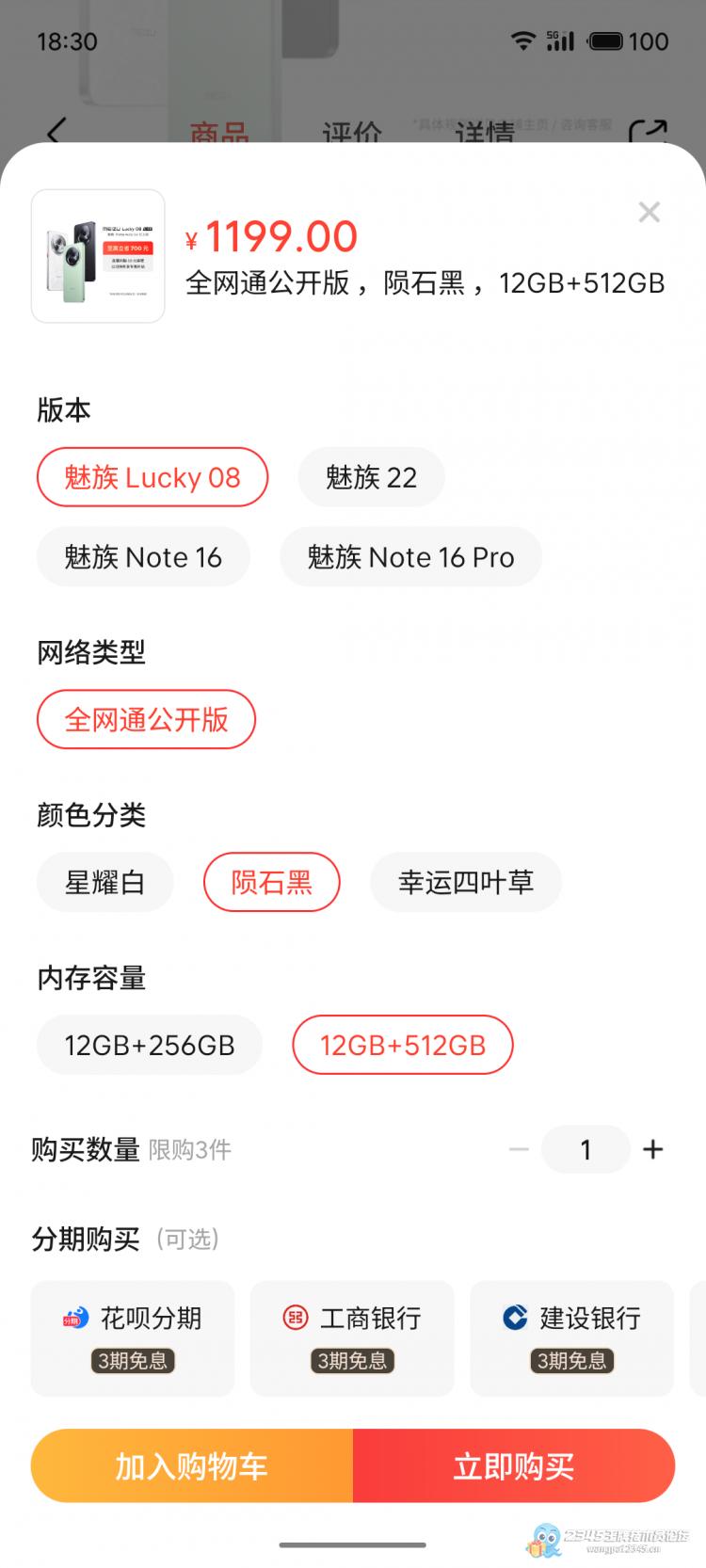Select the 陨石黑 color option
The image size is (706, 1568).
click(271, 882)
